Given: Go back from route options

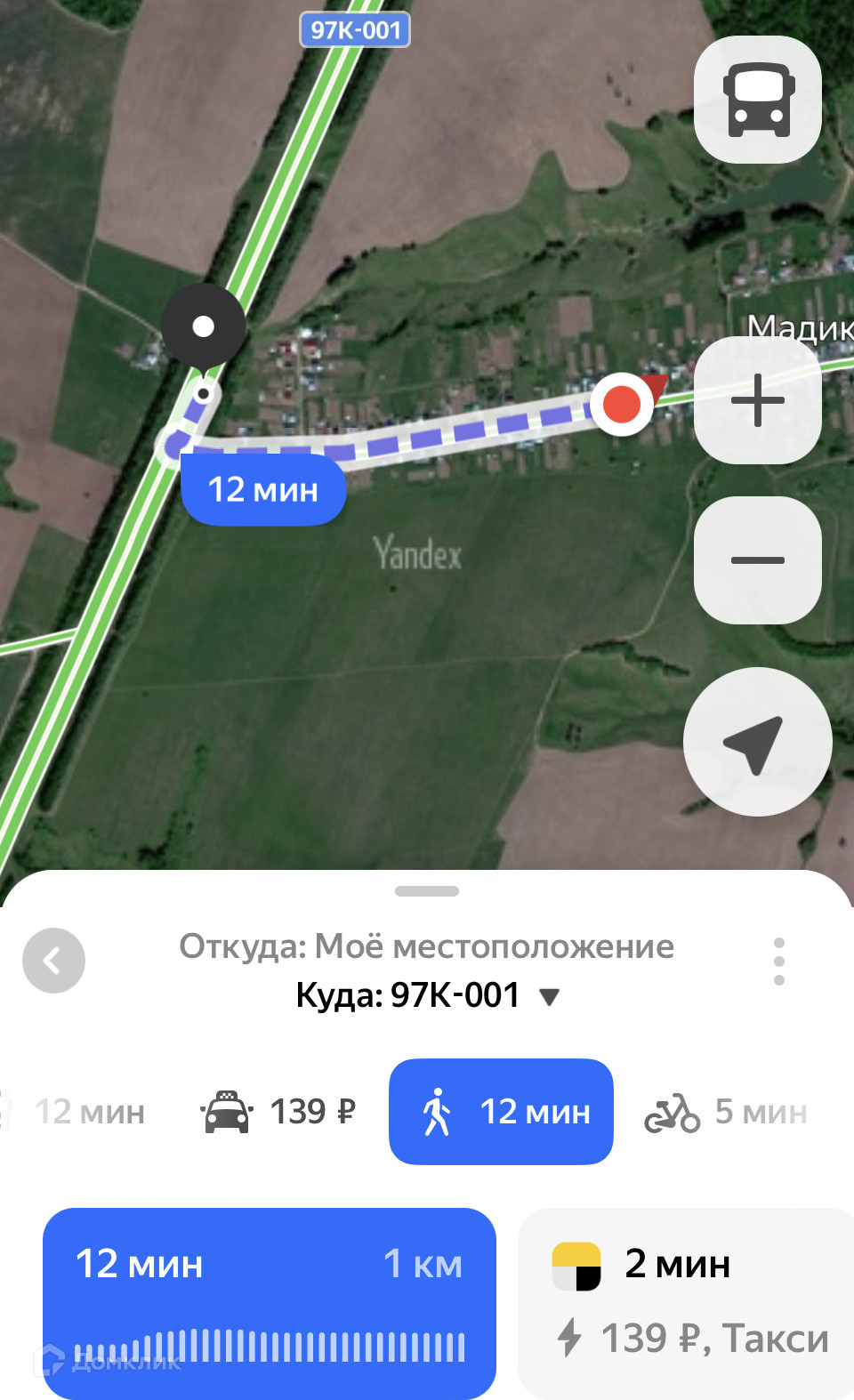Looking at the screenshot, I should (53, 961).
